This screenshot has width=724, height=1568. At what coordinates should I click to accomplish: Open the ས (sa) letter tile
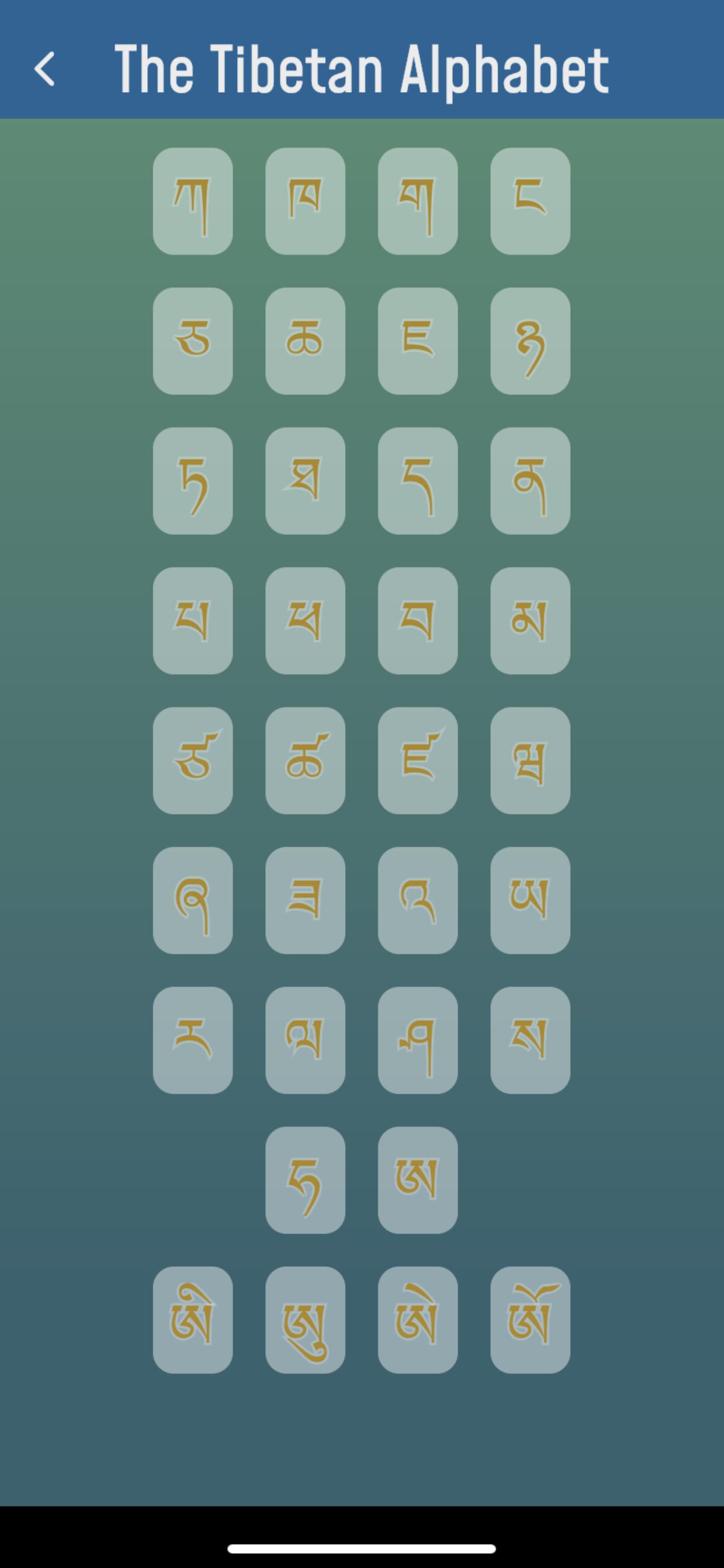(x=530, y=1040)
